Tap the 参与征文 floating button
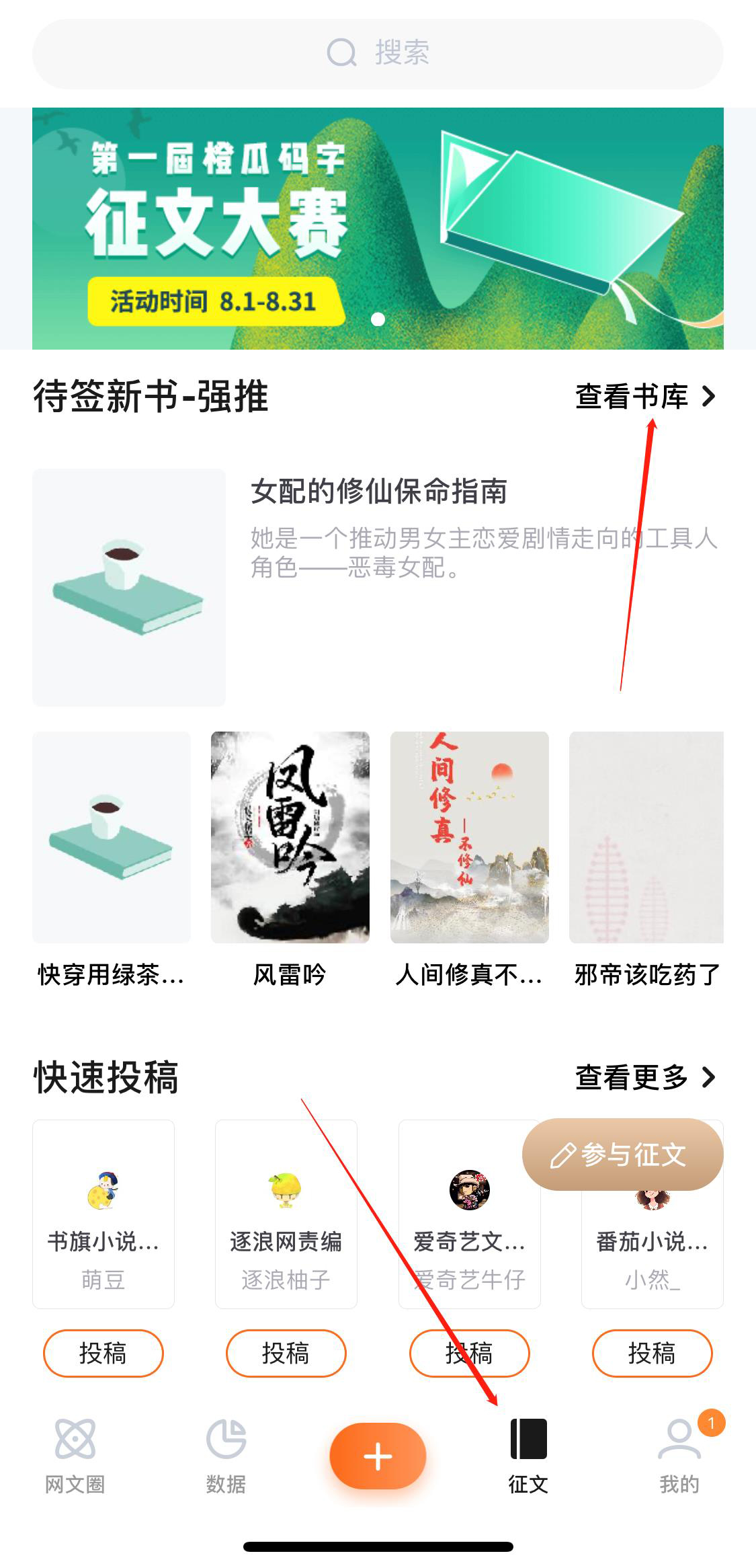 pos(622,1155)
